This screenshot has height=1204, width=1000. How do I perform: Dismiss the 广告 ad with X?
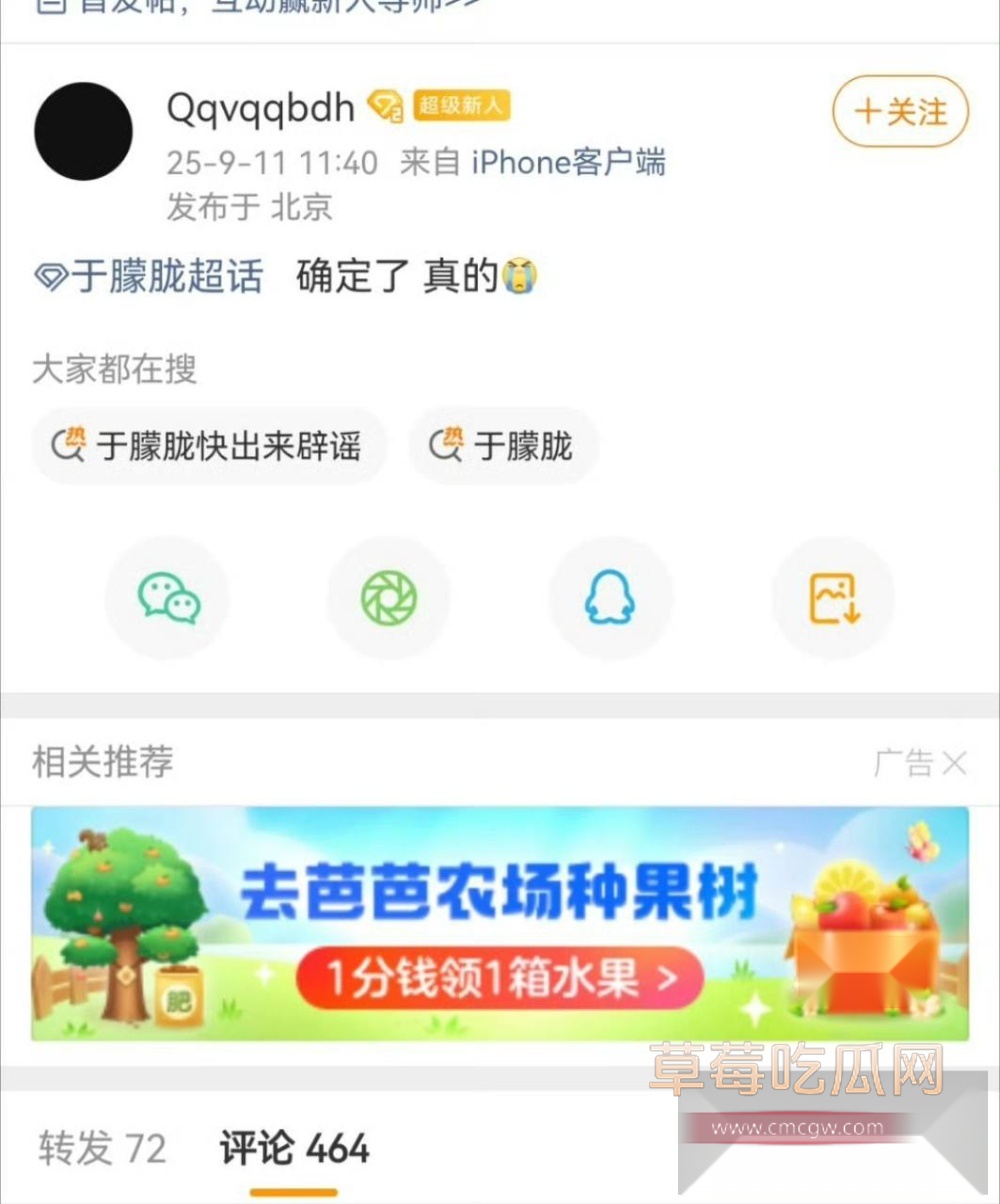click(954, 764)
